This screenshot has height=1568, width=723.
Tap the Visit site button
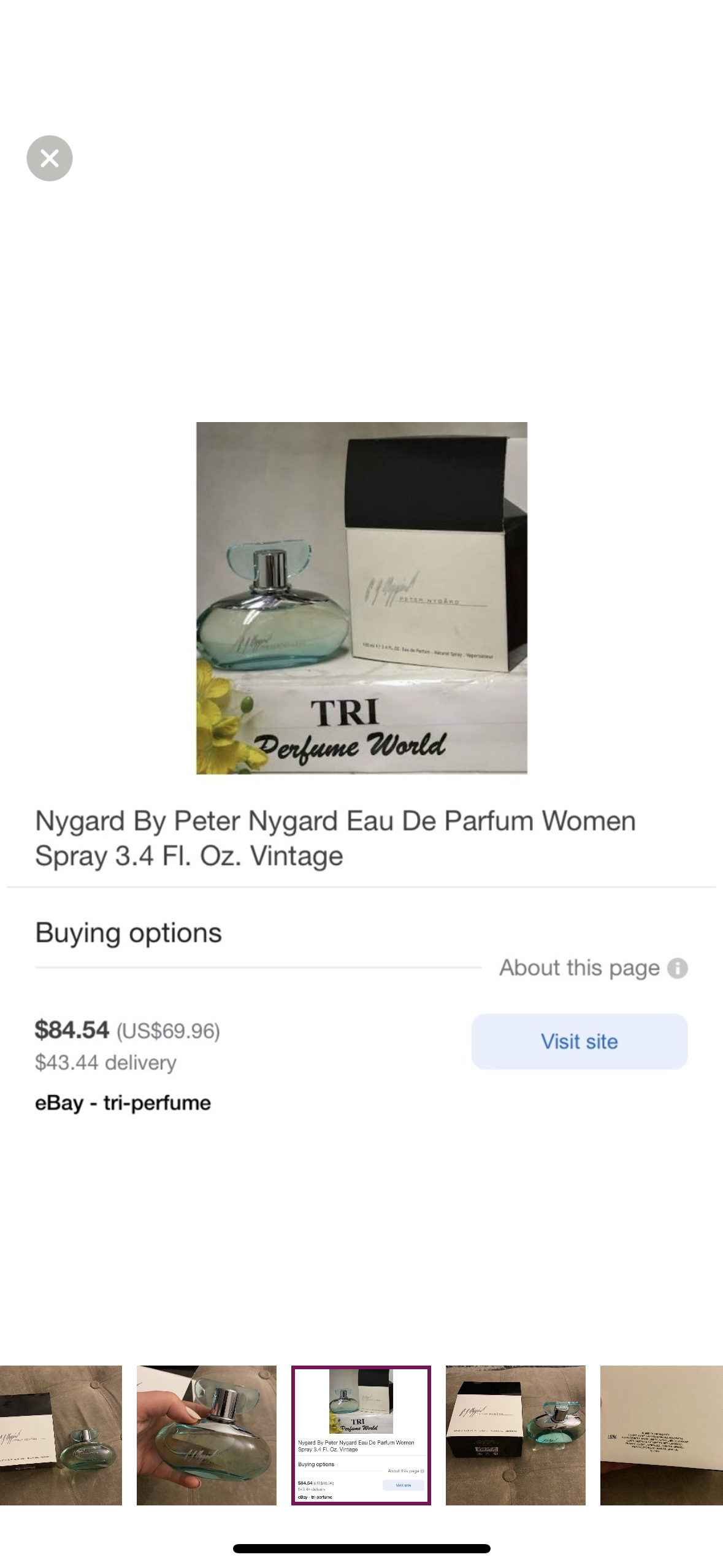click(x=579, y=1041)
